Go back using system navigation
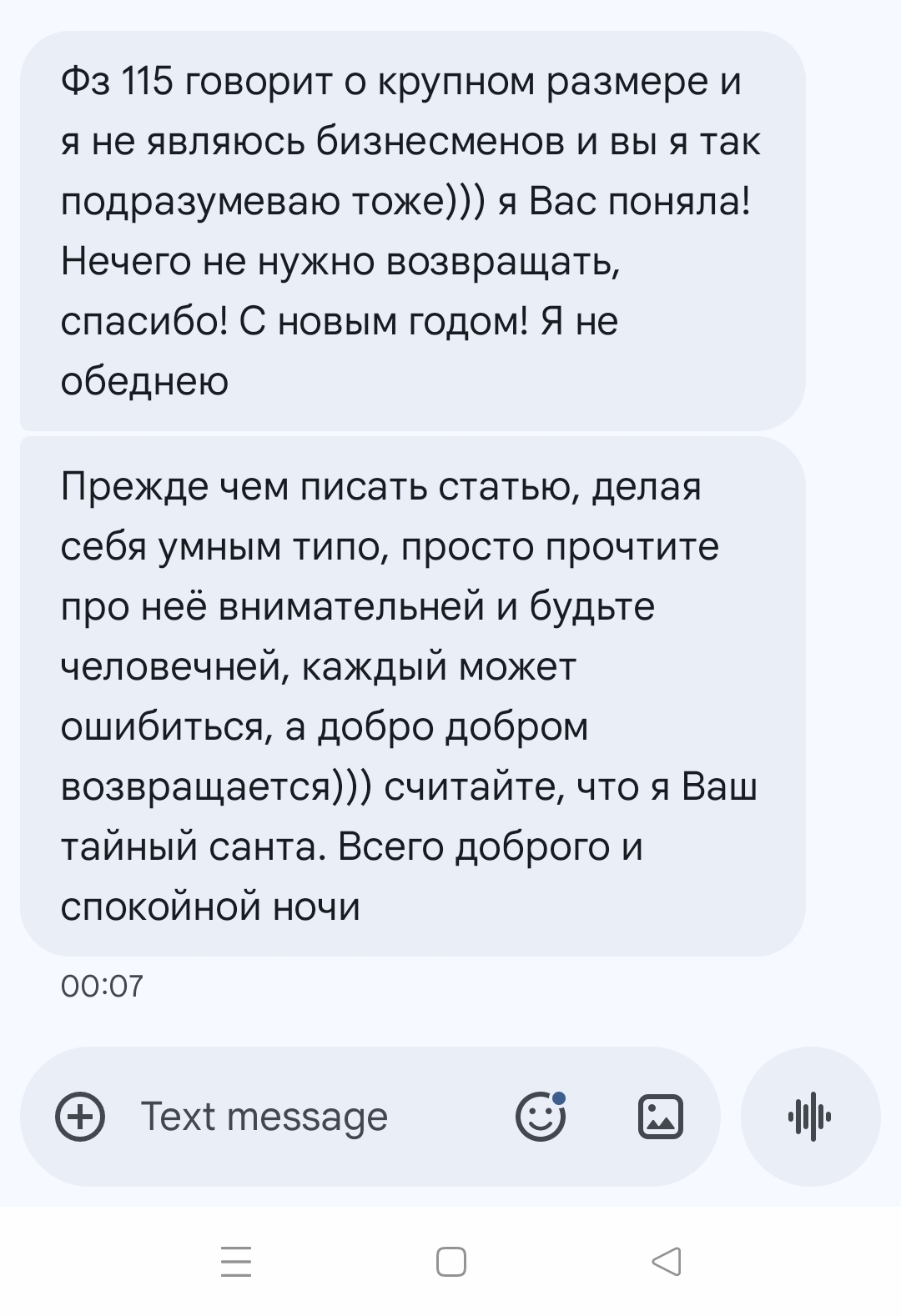 [x=666, y=1261]
